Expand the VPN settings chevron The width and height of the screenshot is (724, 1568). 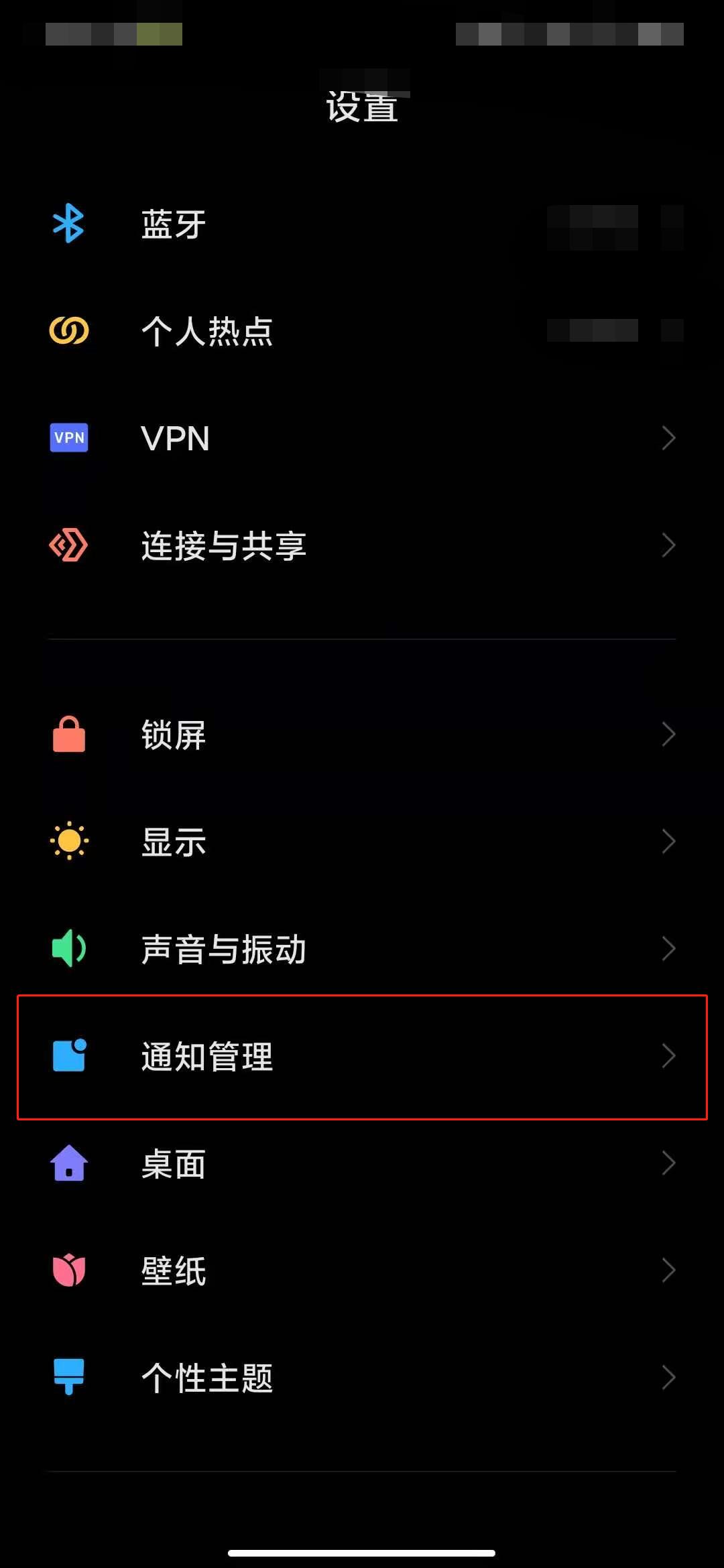tap(670, 438)
